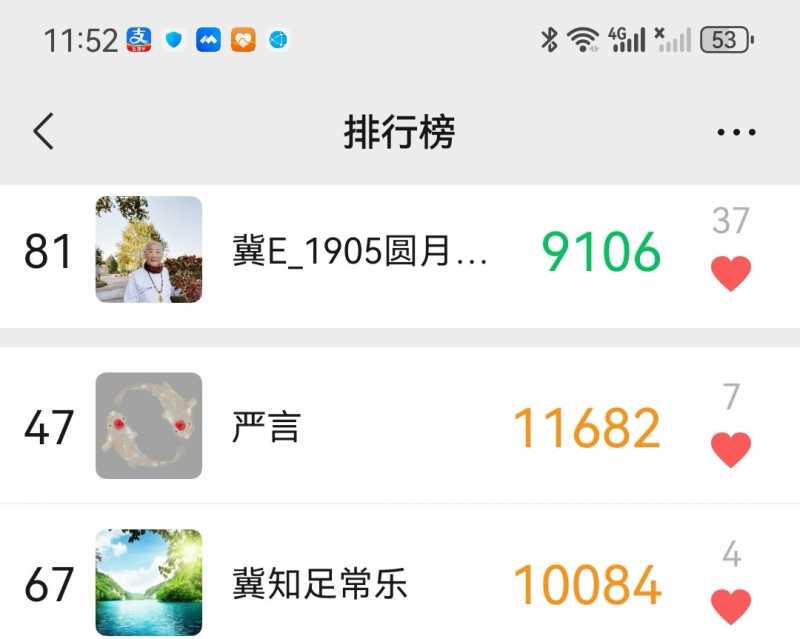
Task: Go back from the 排行榜 page
Action: coord(43,131)
